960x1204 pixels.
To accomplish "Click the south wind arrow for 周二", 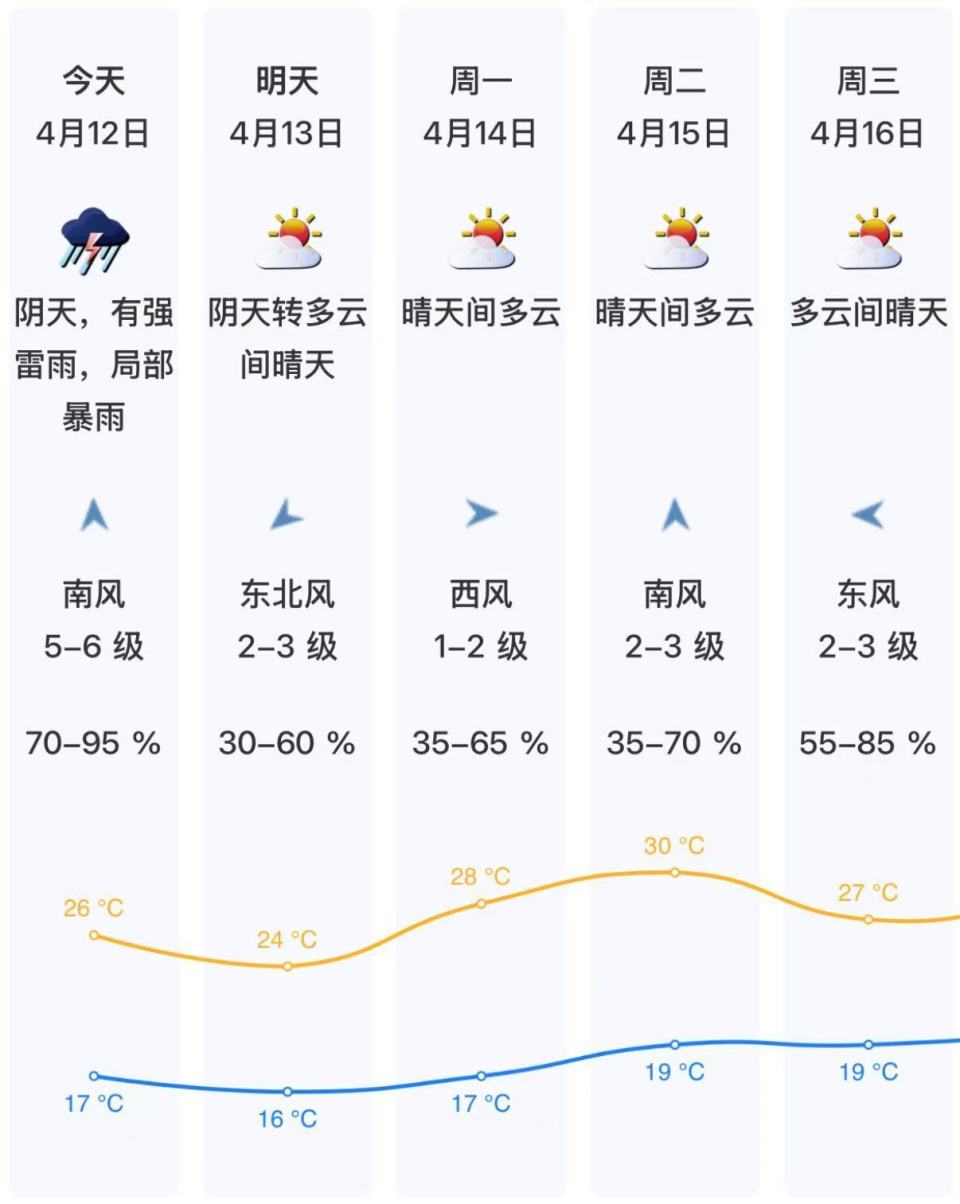I will [674, 512].
